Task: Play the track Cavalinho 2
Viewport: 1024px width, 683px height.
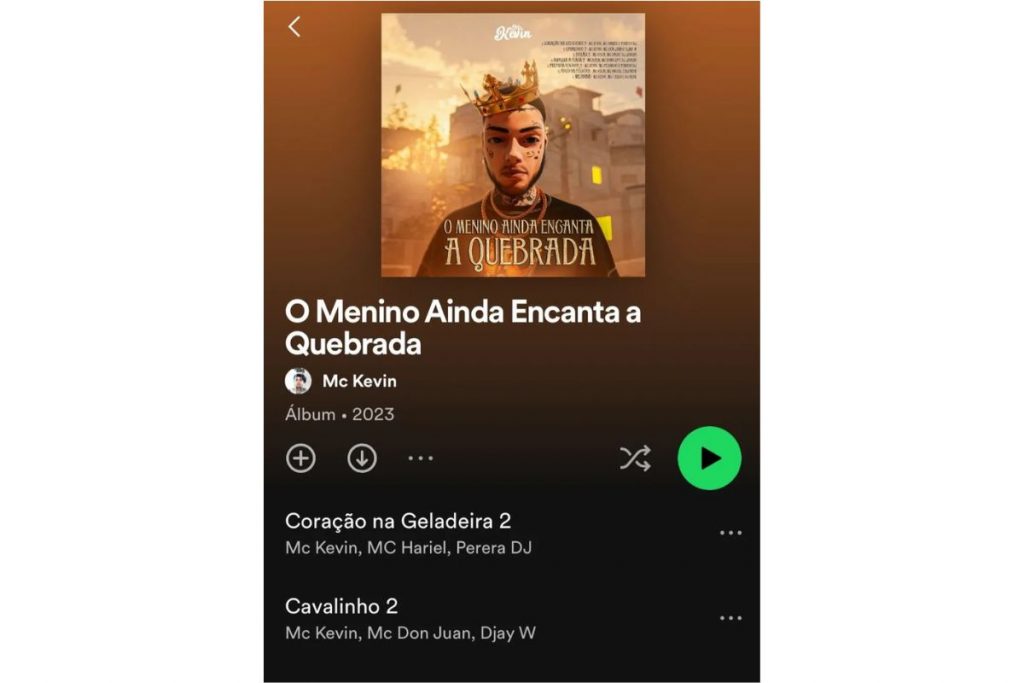Action: click(x=342, y=606)
